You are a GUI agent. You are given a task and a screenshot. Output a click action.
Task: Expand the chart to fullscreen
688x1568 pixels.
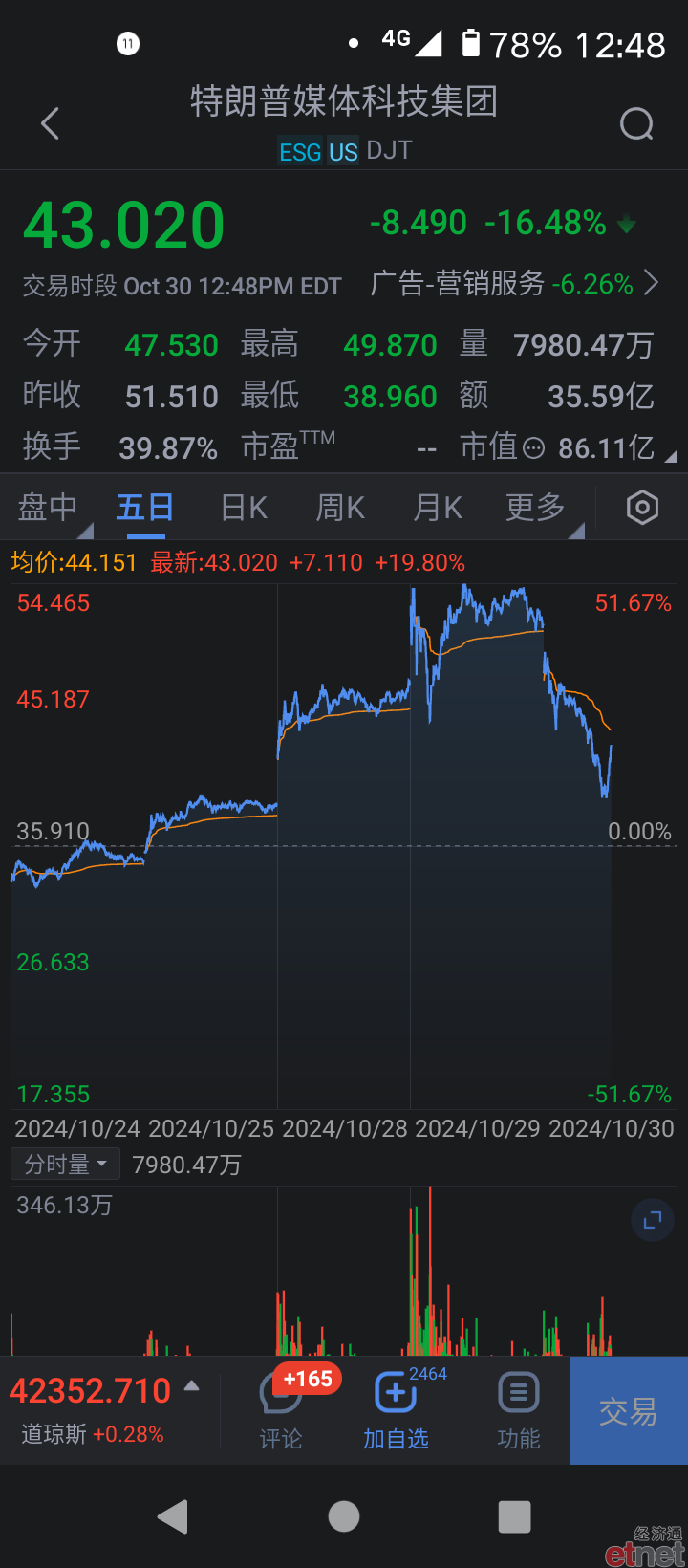[x=653, y=1220]
